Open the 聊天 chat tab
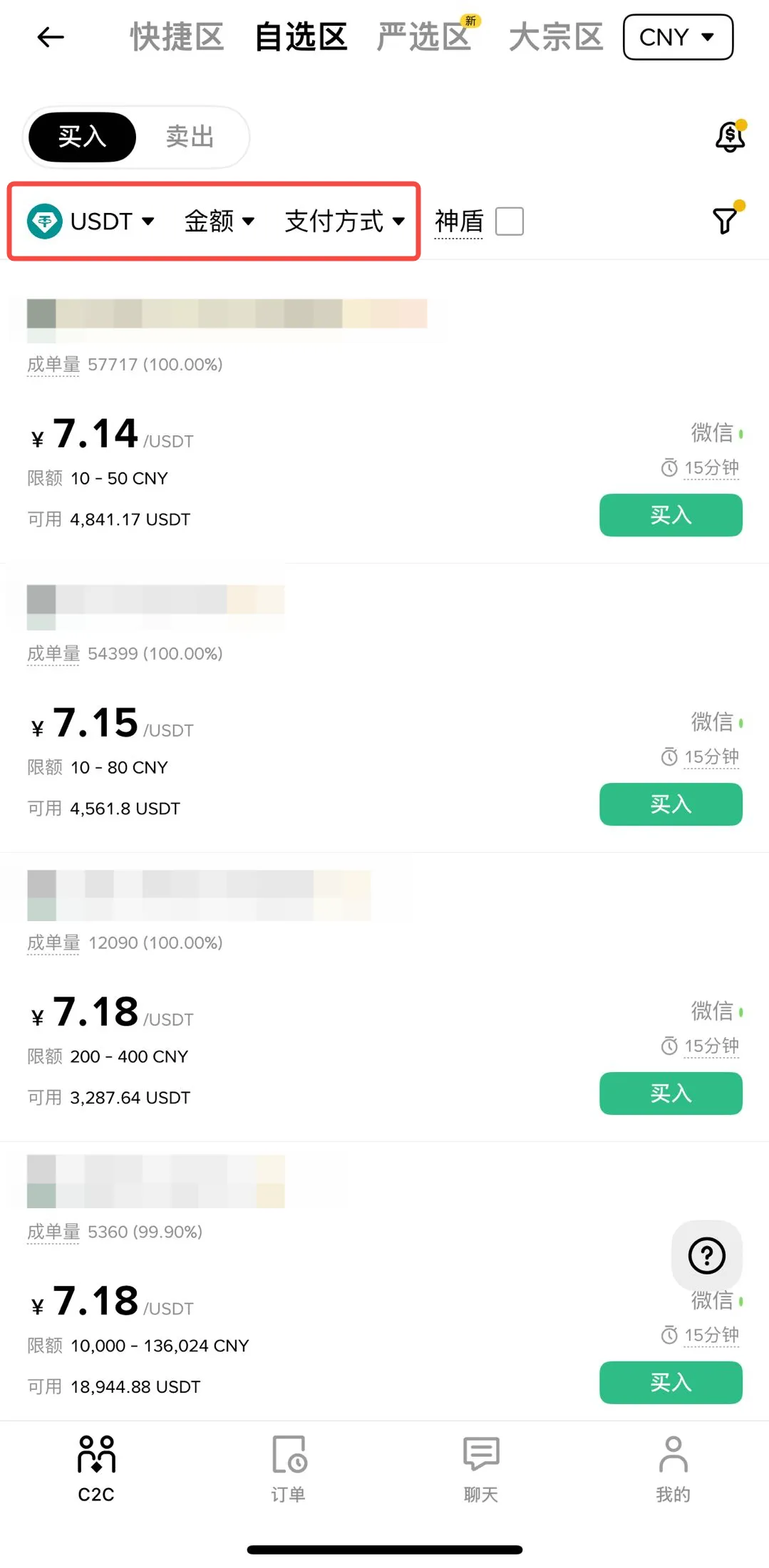The width and height of the screenshot is (769, 1568). pos(481,1469)
